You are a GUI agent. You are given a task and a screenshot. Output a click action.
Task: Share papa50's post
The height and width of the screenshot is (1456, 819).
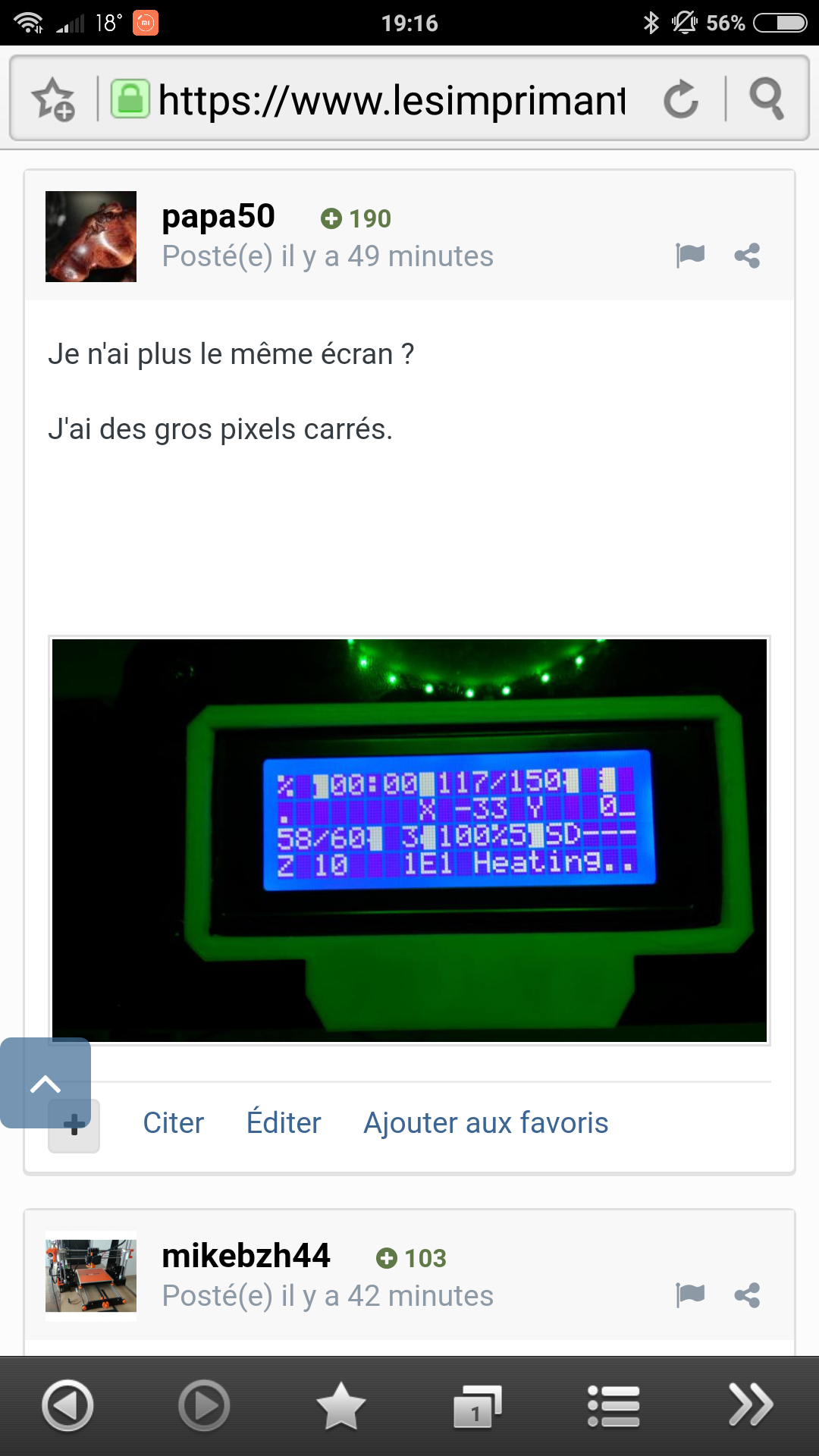point(747,256)
